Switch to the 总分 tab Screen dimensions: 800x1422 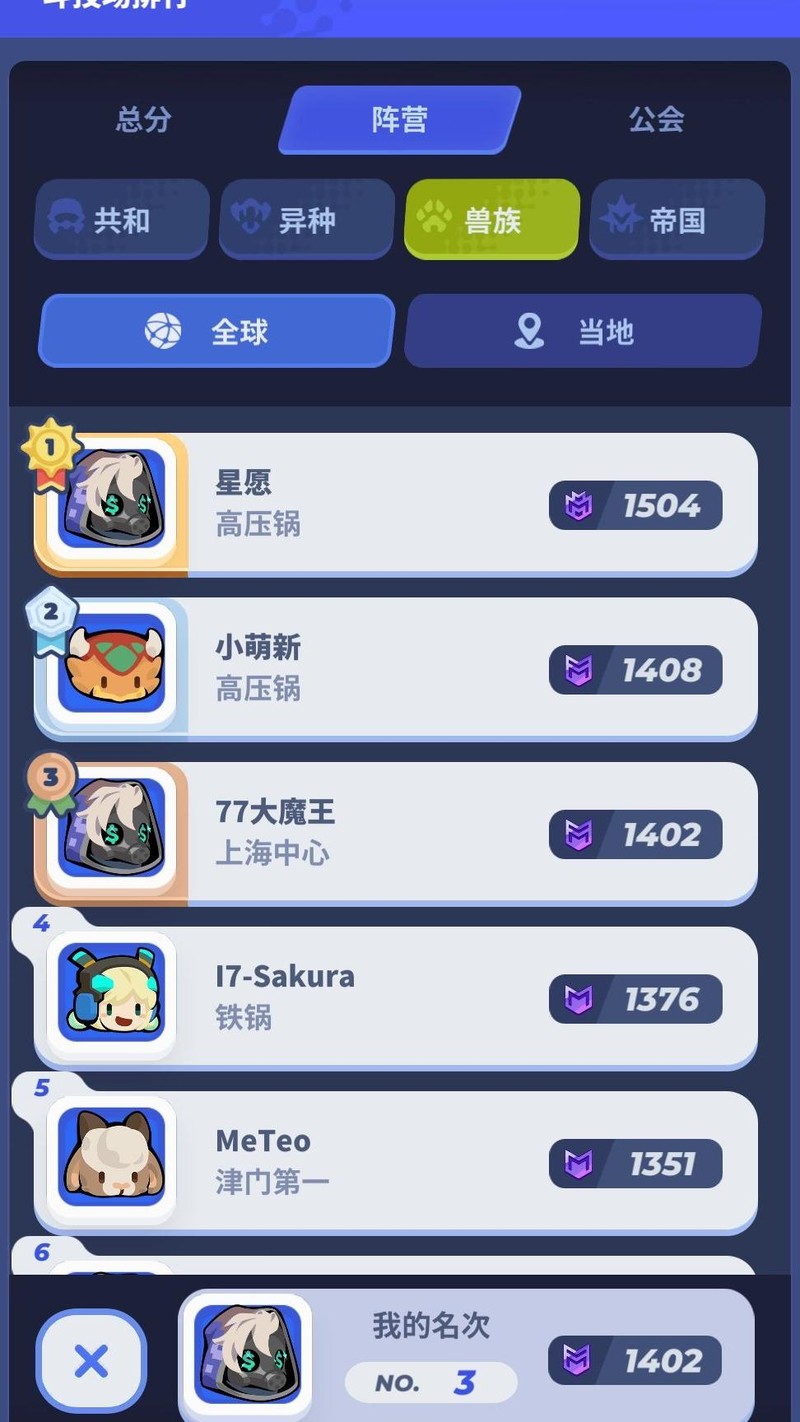143,120
